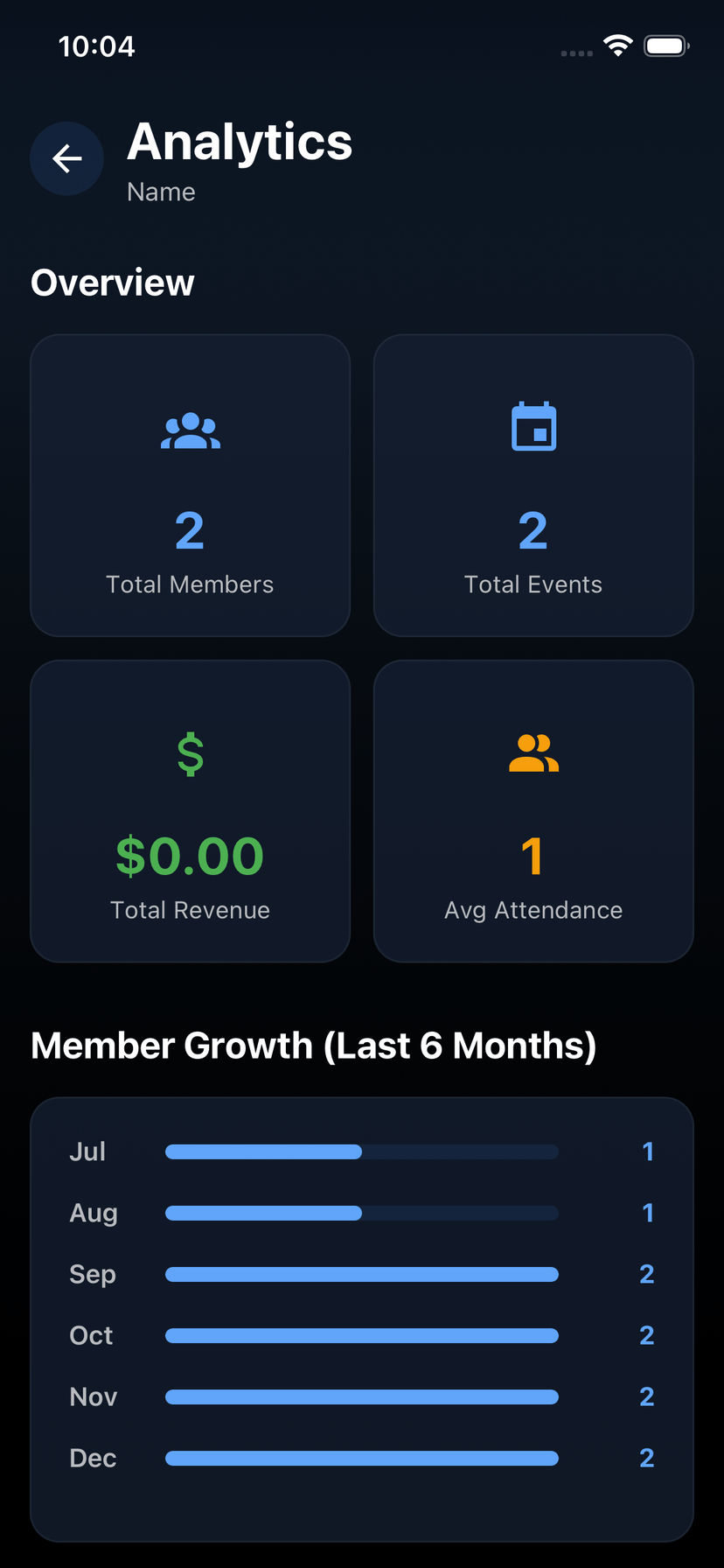Screen dimensions: 724x1568
Task: Tap the Name label under Analytics
Action: pyautogui.click(x=161, y=192)
